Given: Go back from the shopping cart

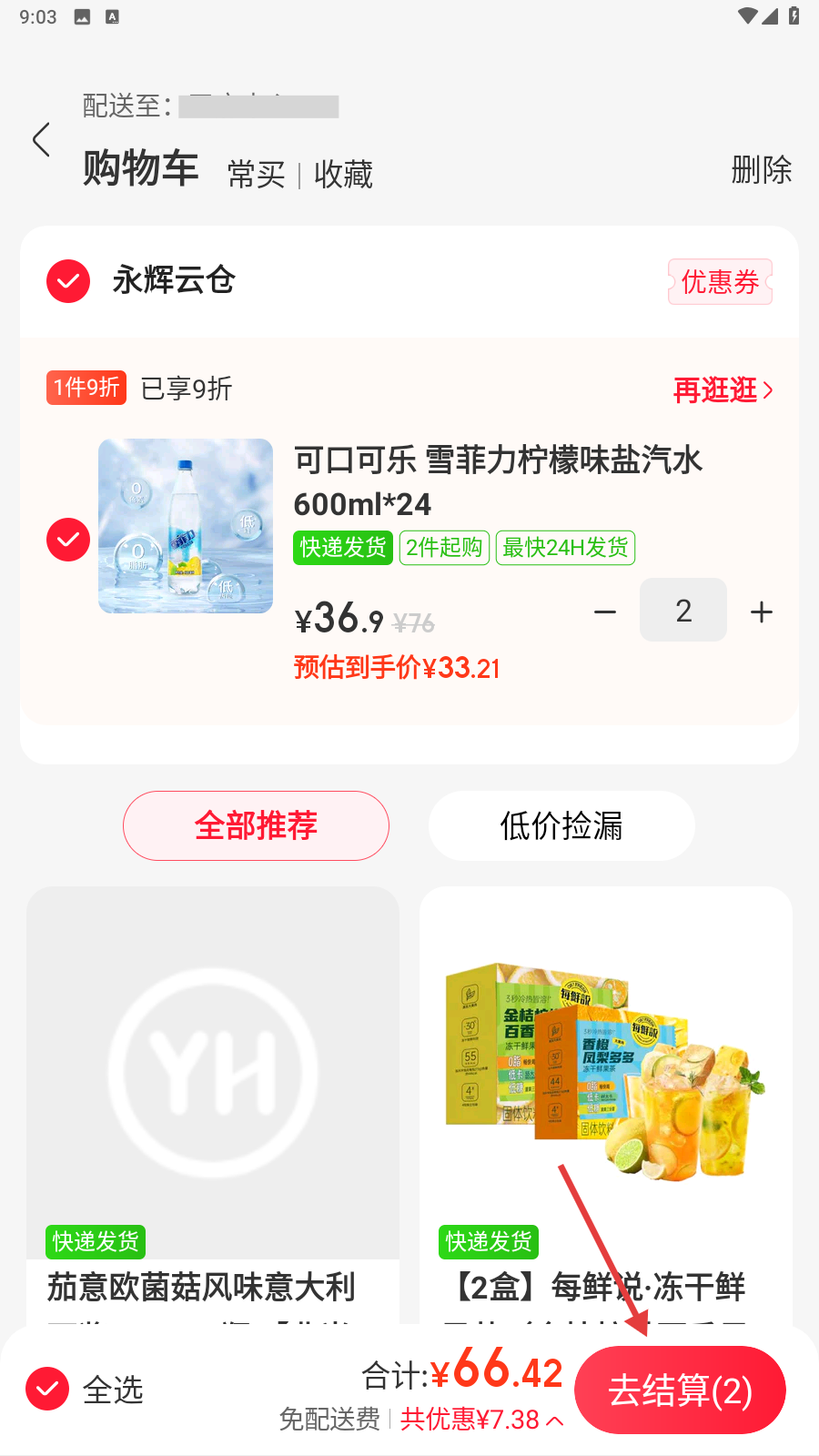Looking at the screenshot, I should [41, 140].
